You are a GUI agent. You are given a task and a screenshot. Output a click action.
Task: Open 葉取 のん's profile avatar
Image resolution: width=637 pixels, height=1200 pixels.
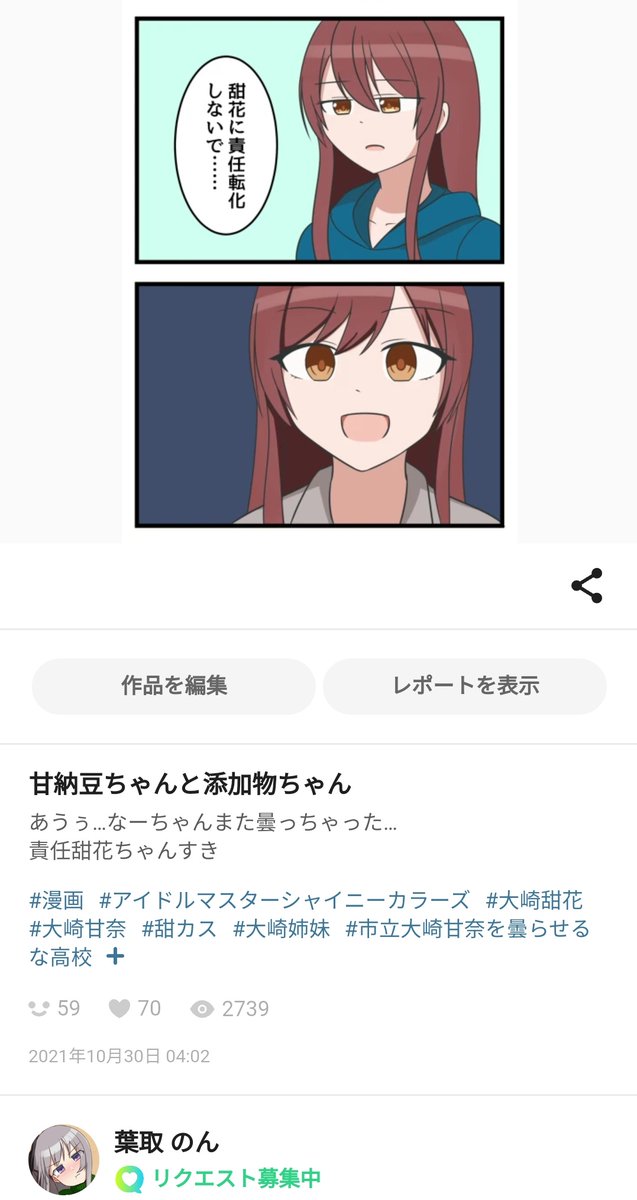click(x=63, y=1159)
